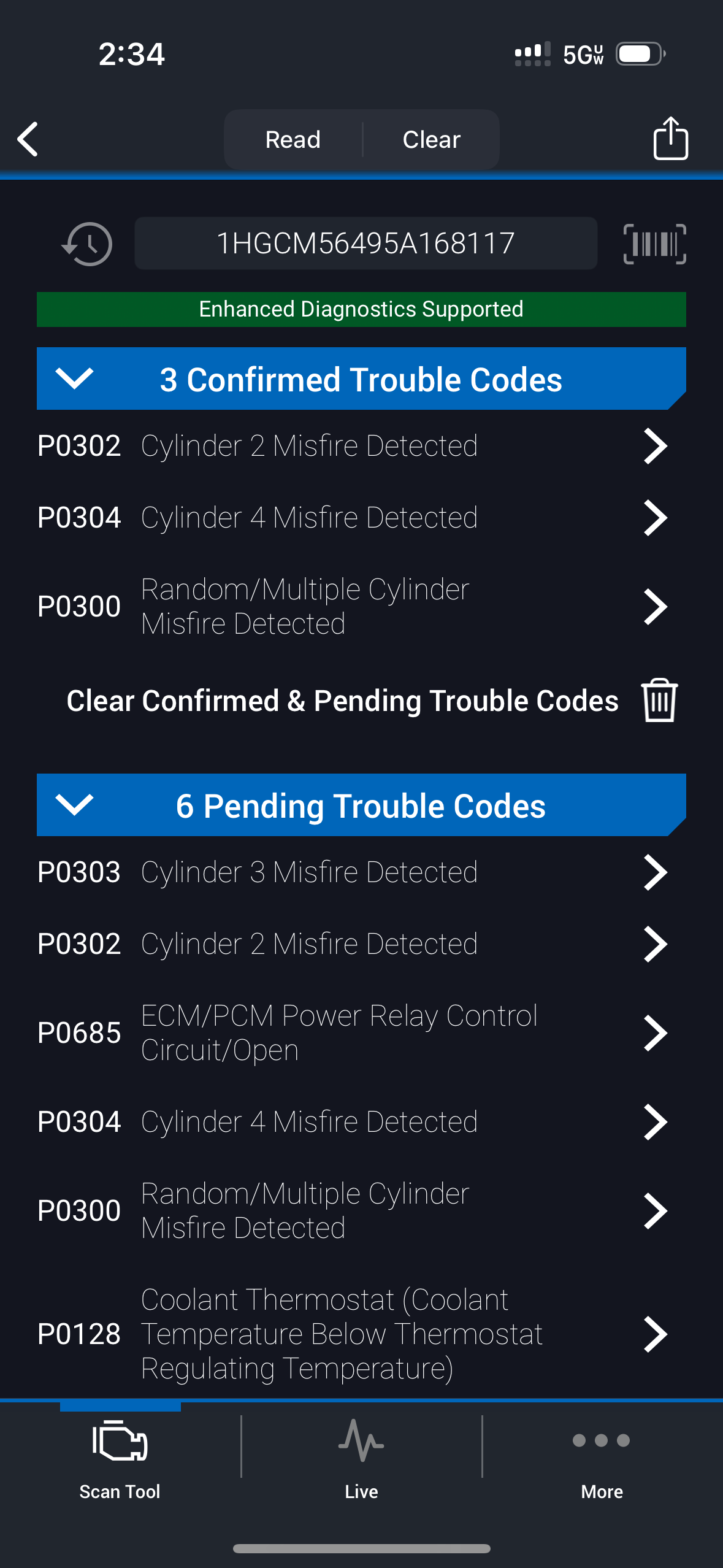The image size is (723, 1568).
Task: Share the diagnostic report
Action: point(670,139)
